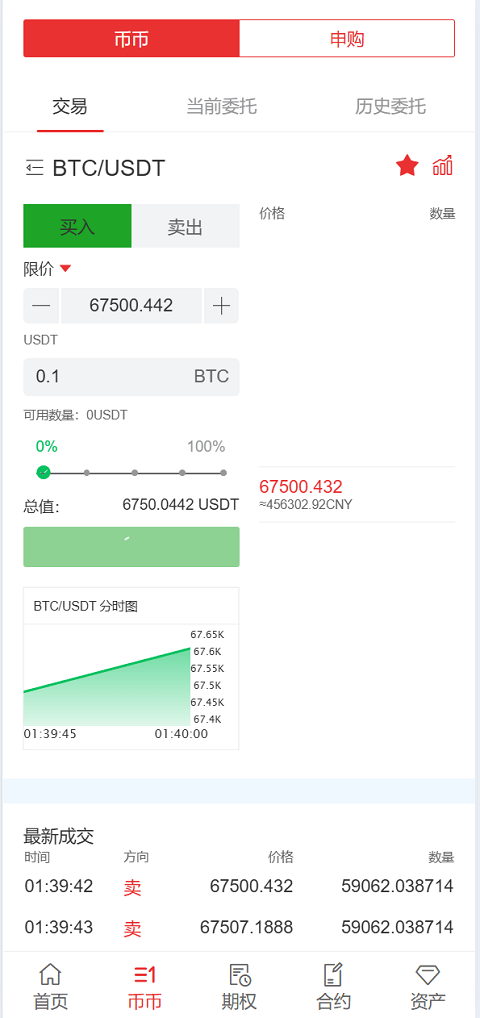Switch to 卖出 sell mode

coord(185,226)
